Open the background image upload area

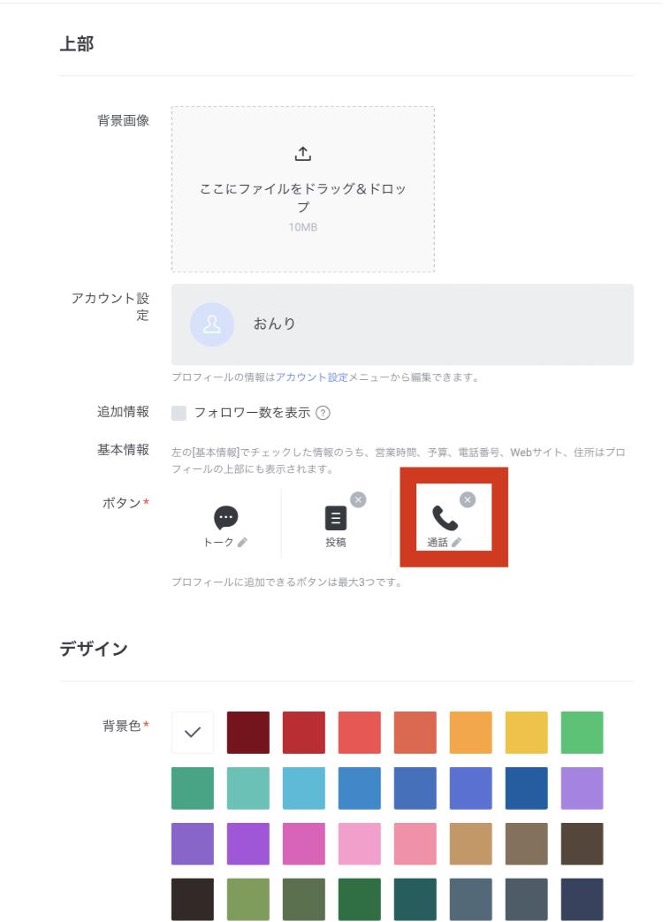point(303,189)
